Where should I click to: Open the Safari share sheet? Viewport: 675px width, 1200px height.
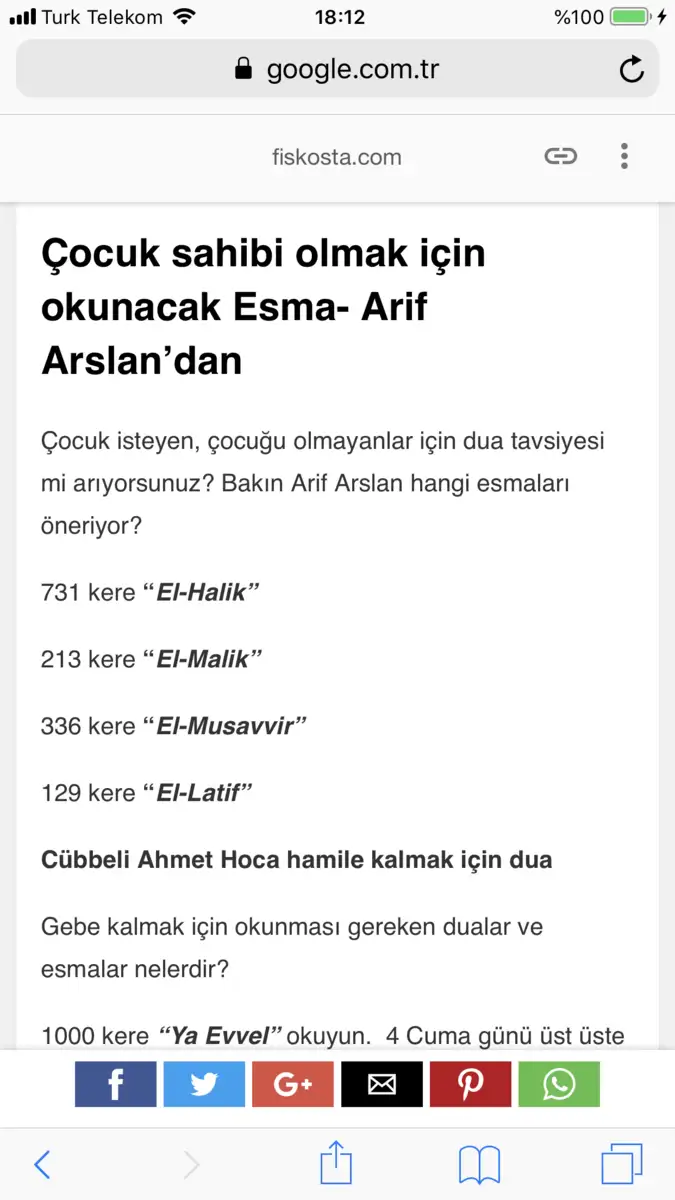pyautogui.click(x=336, y=1162)
